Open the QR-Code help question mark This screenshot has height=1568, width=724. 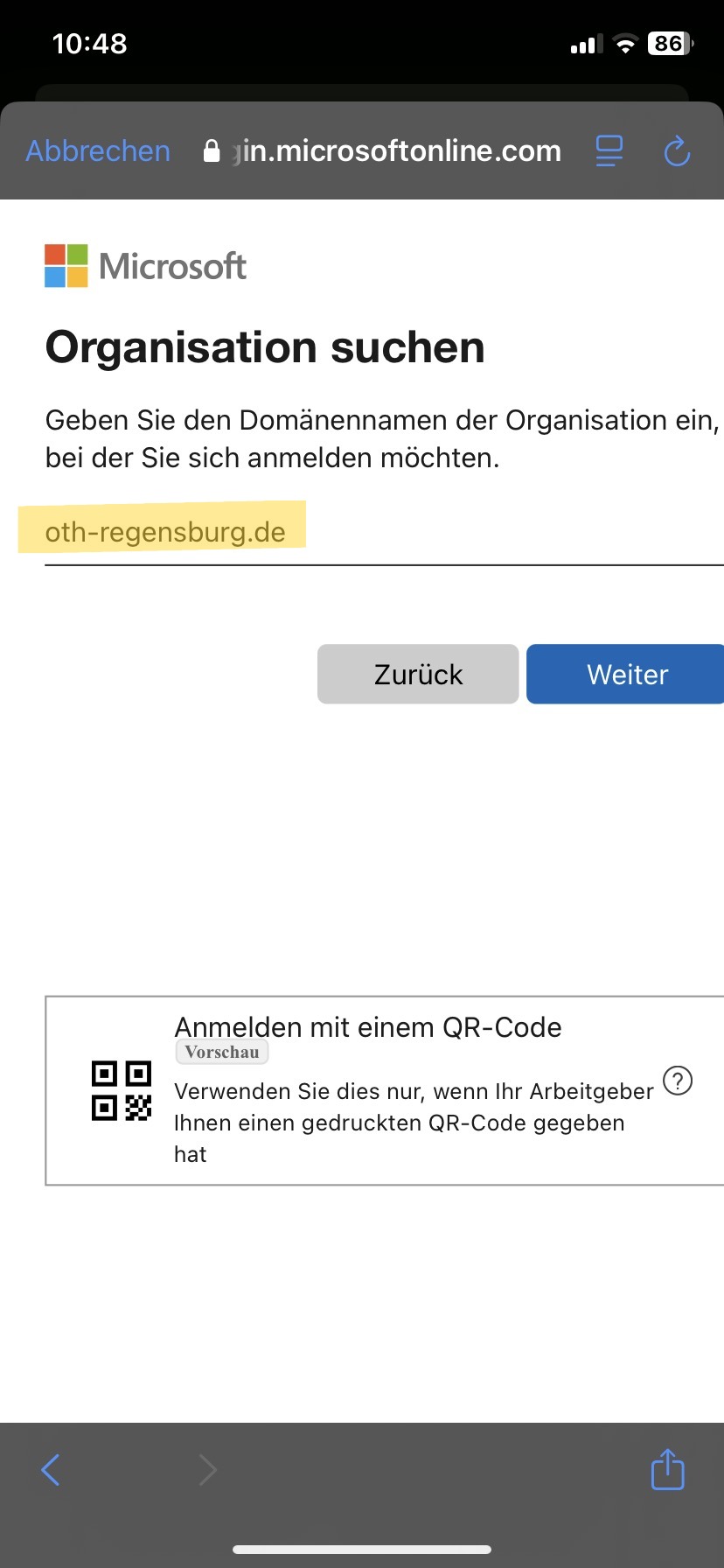pos(678,1081)
